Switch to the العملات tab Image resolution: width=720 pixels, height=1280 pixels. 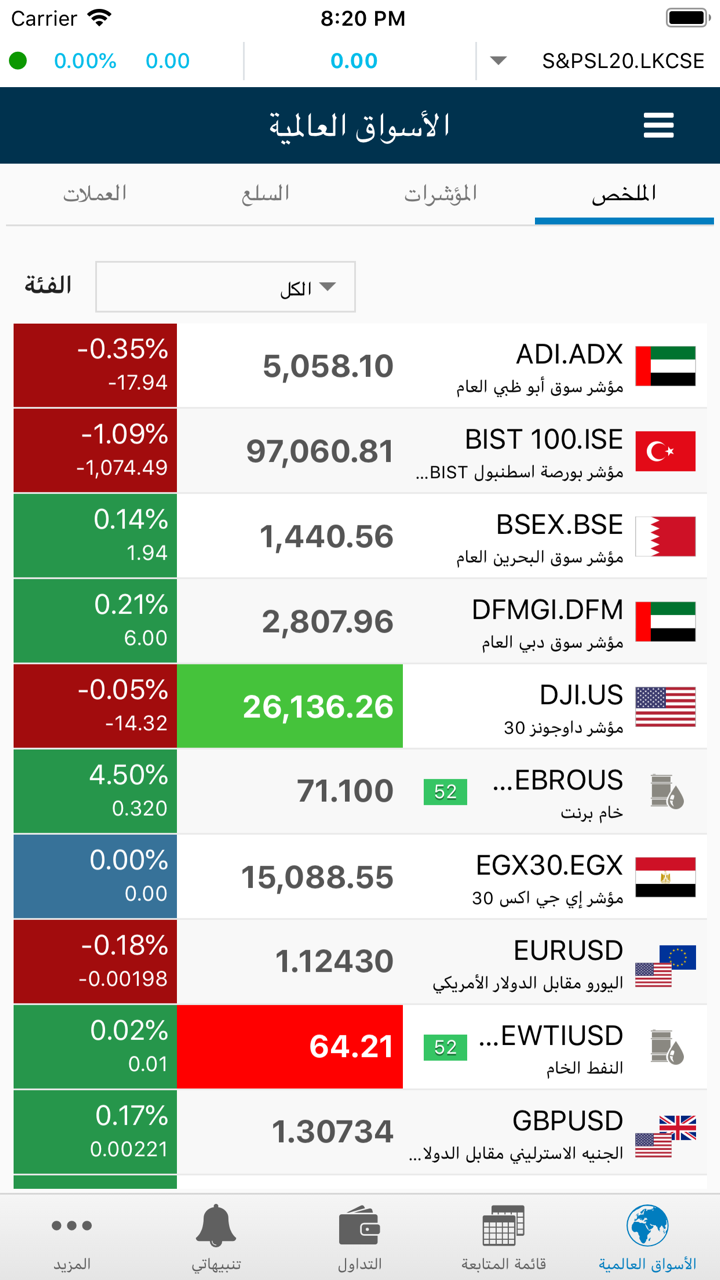click(95, 194)
